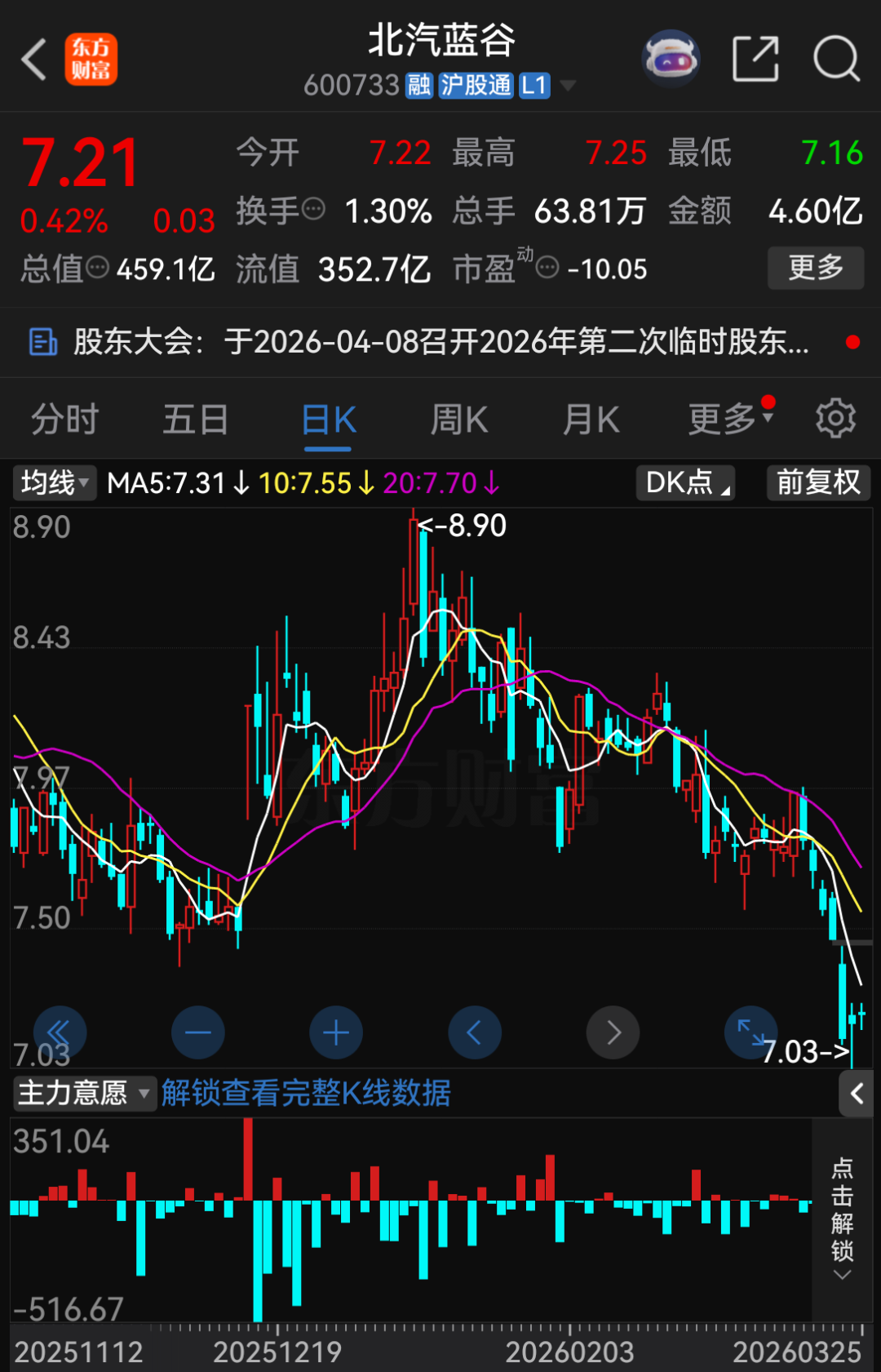The height and width of the screenshot is (1372, 881).
Task: Zoom out the chart with minus icon
Action: coord(197,1032)
